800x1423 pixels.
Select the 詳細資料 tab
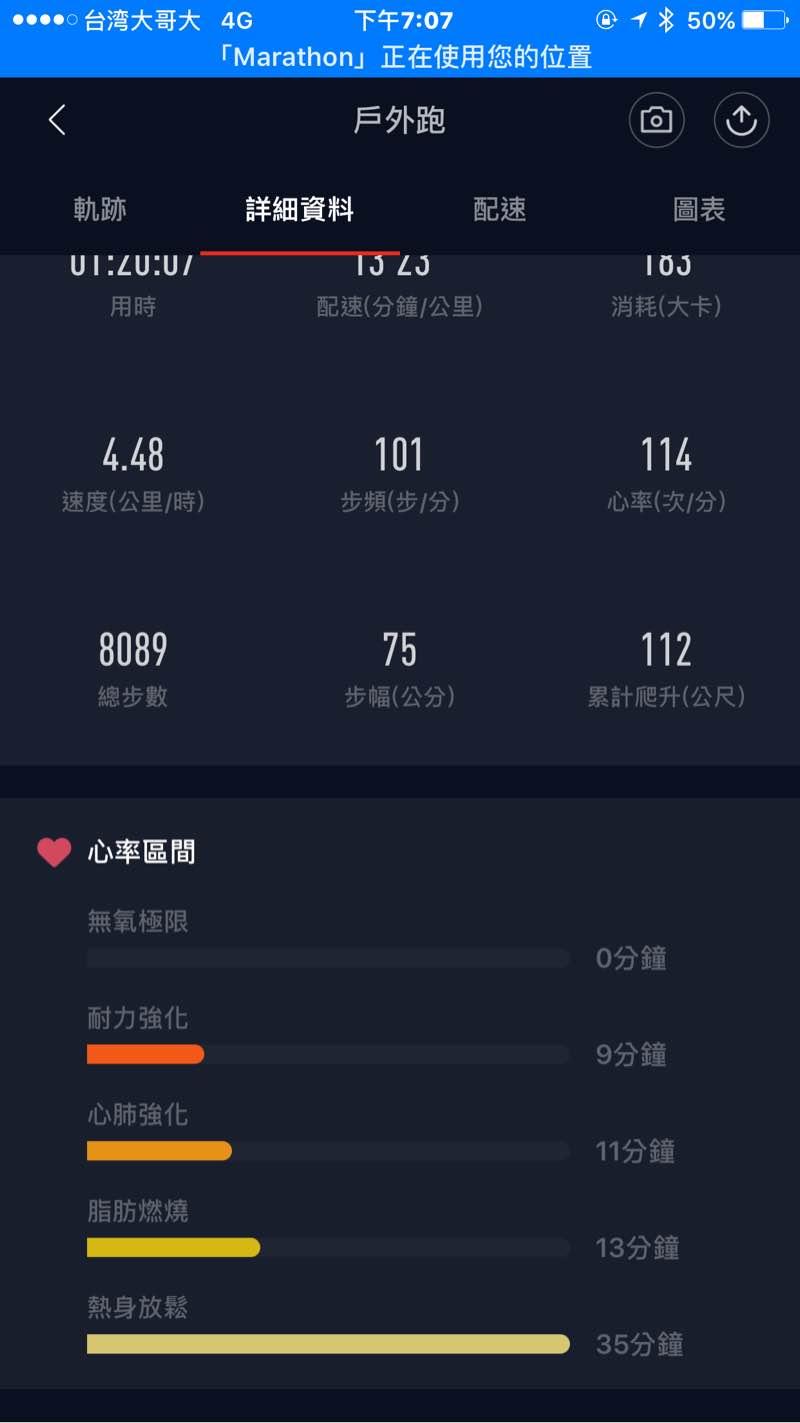300,210
